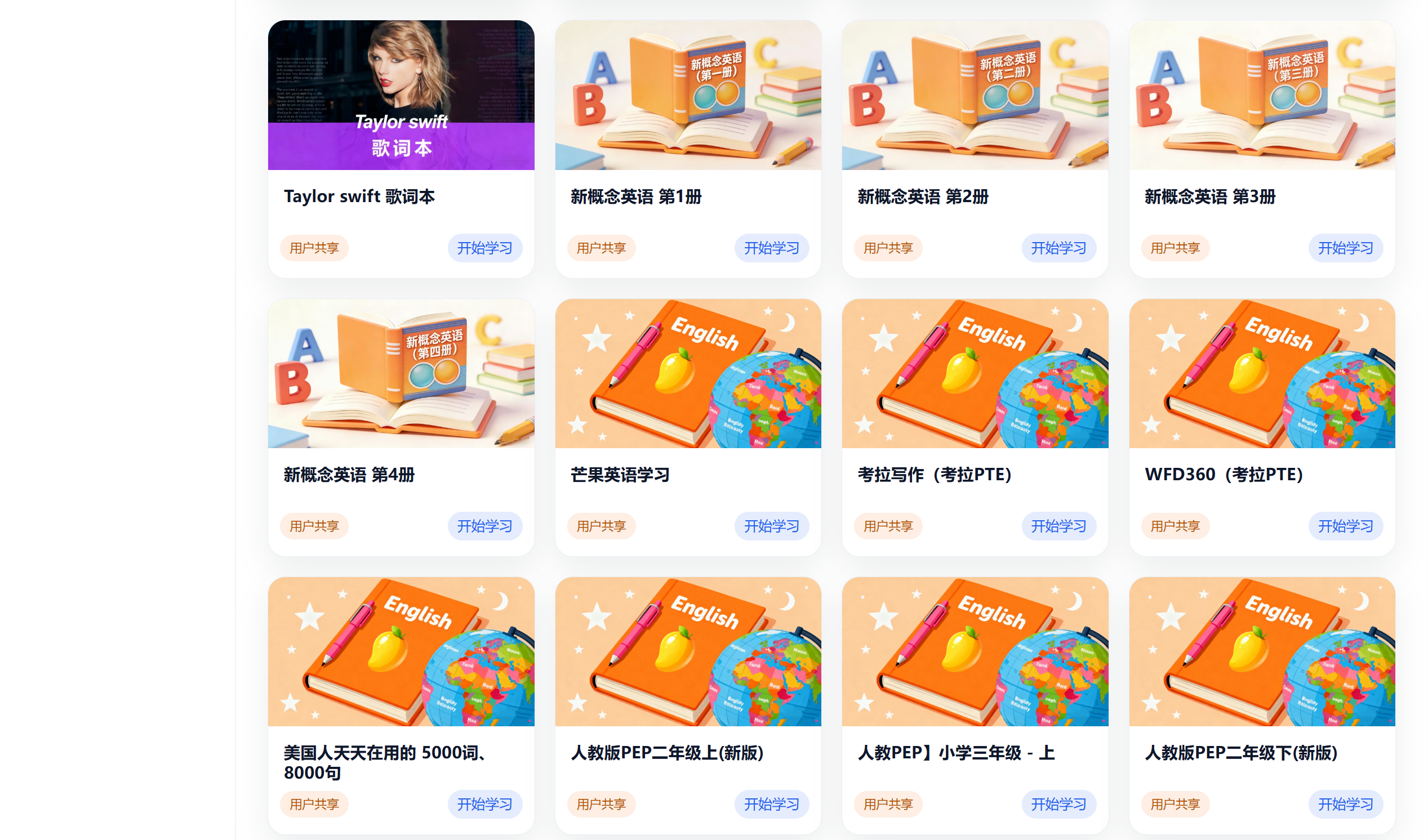Tap 开始学习 on WFD360（考拉PTE）
The height and width of the screenshot is (840, 1428).
[1345, 526]
